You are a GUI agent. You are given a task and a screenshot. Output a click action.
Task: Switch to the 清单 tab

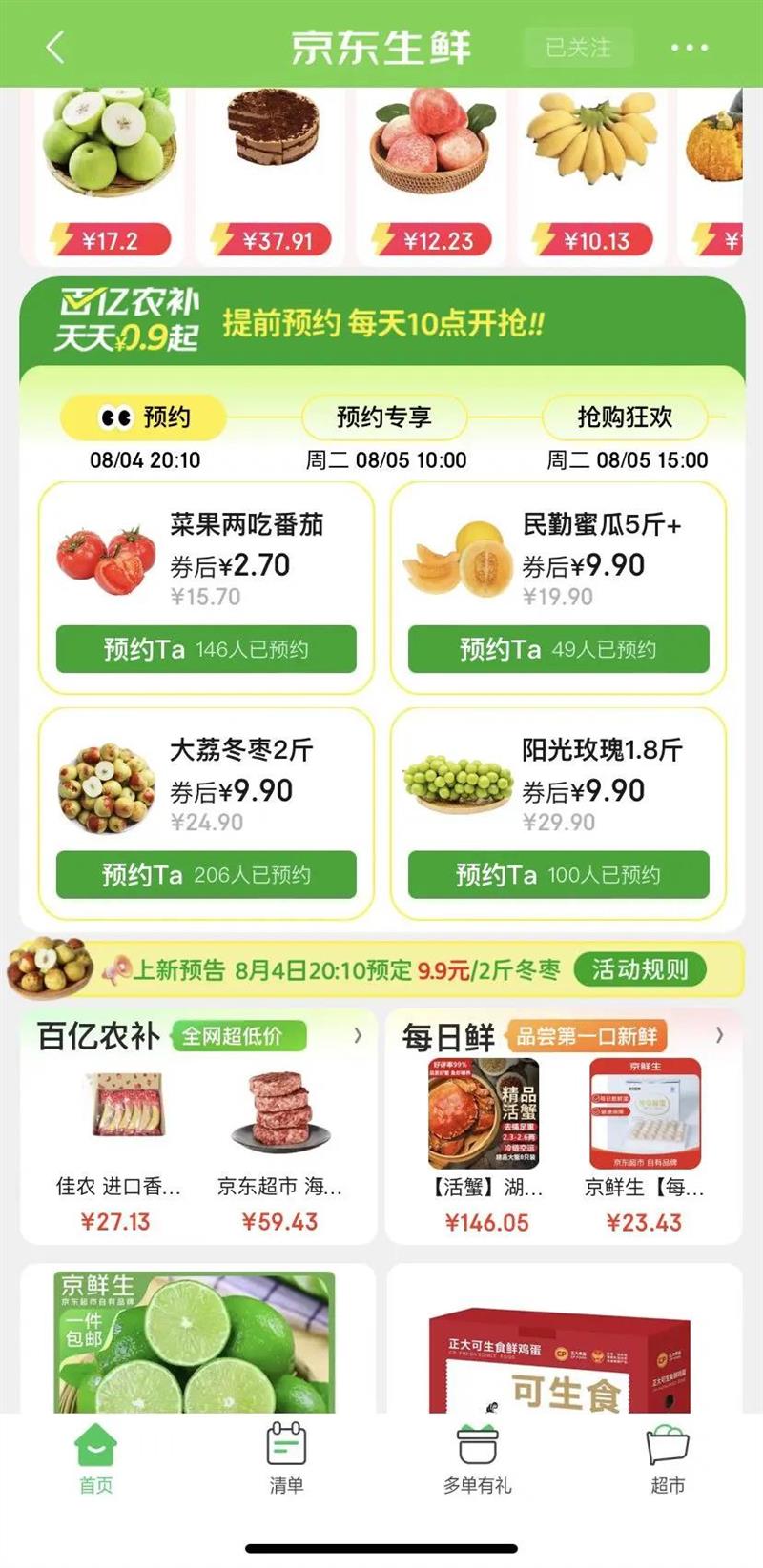(x=286, y=1456)
